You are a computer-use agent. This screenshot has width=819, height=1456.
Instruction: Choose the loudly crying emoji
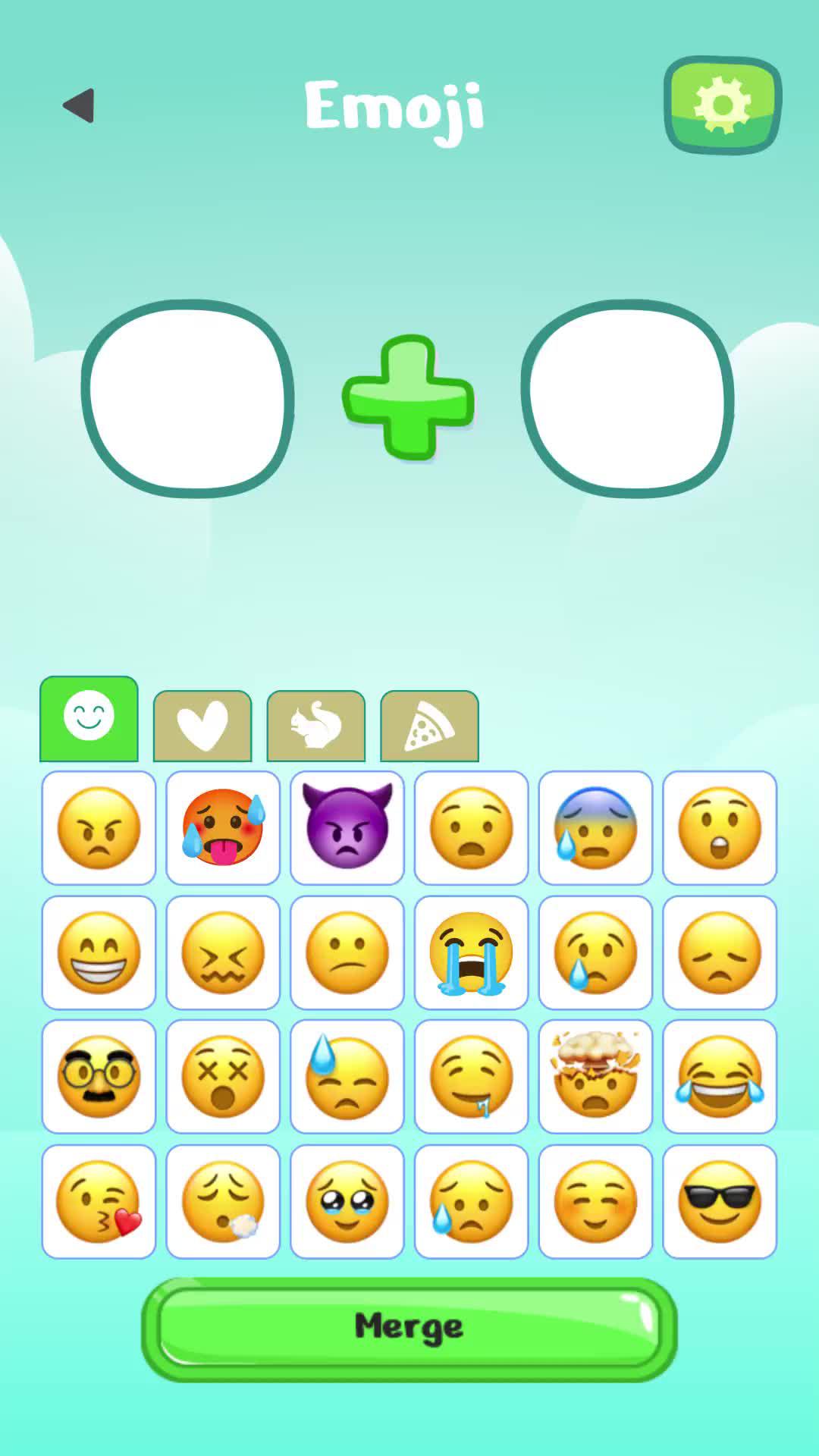pyautogui.click(x=472, y=952)
